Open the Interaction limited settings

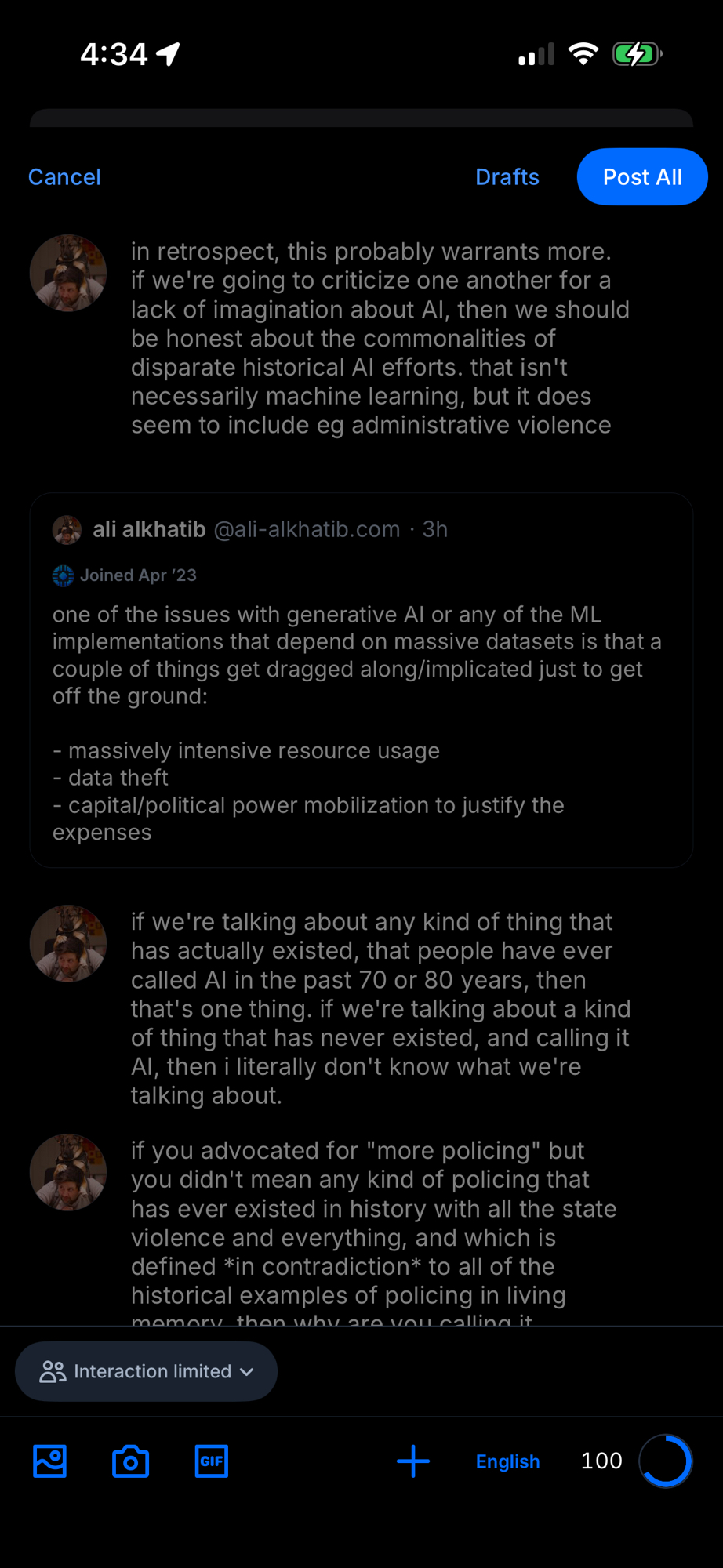pyautogui.click(x=147, y=1371)
